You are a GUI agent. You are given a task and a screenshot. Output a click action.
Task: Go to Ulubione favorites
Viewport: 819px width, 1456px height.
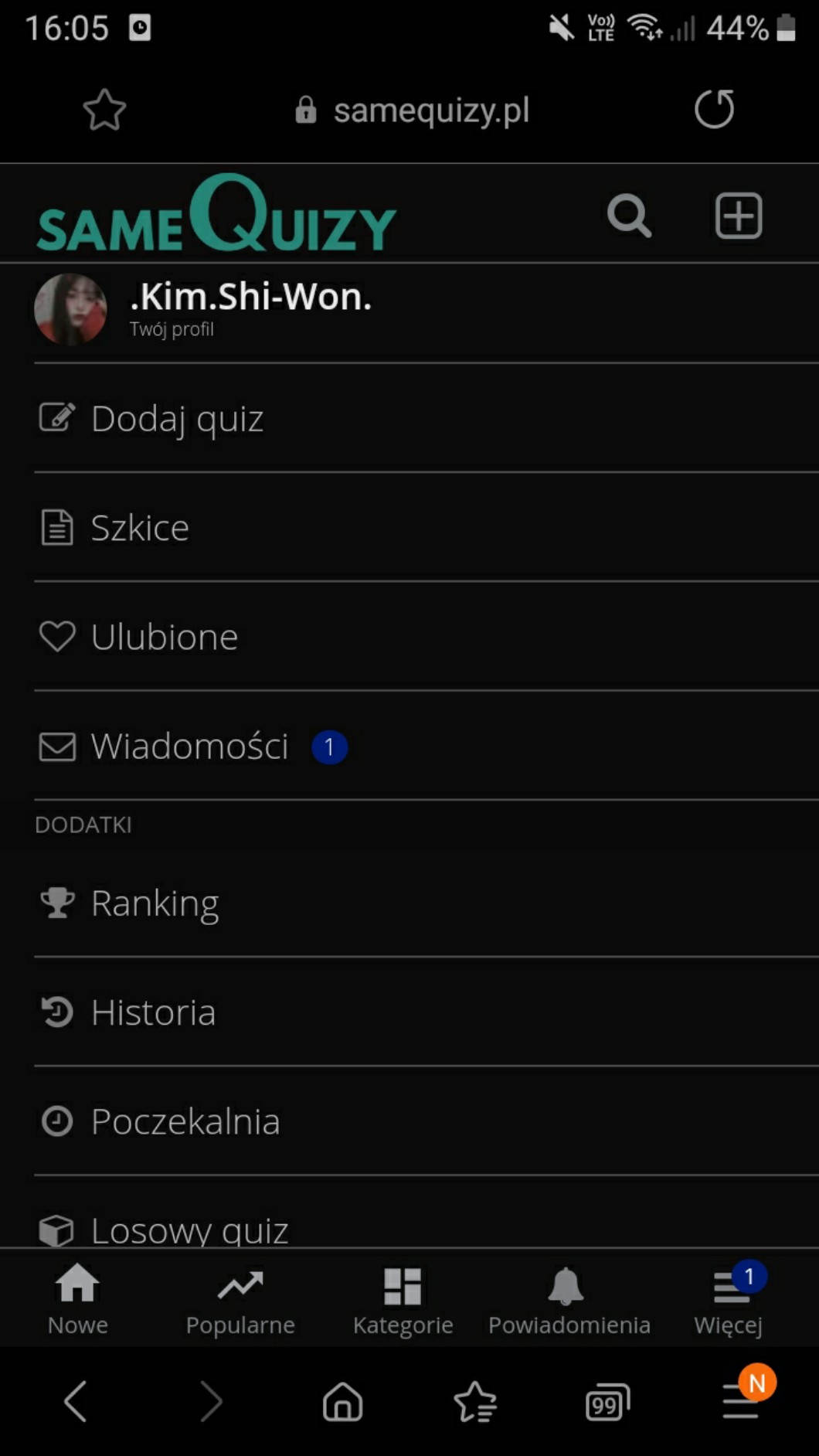pos(164,637)
